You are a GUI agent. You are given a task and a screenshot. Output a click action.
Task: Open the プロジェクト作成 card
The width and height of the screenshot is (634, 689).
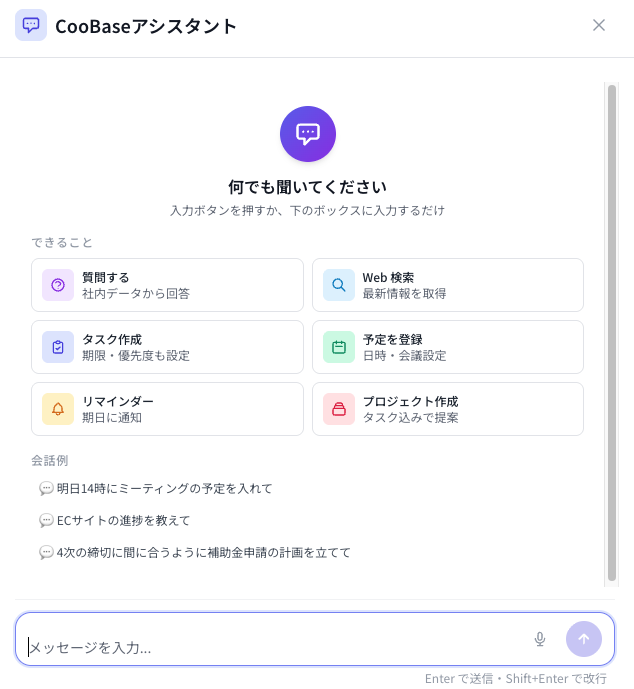(448, 409)
